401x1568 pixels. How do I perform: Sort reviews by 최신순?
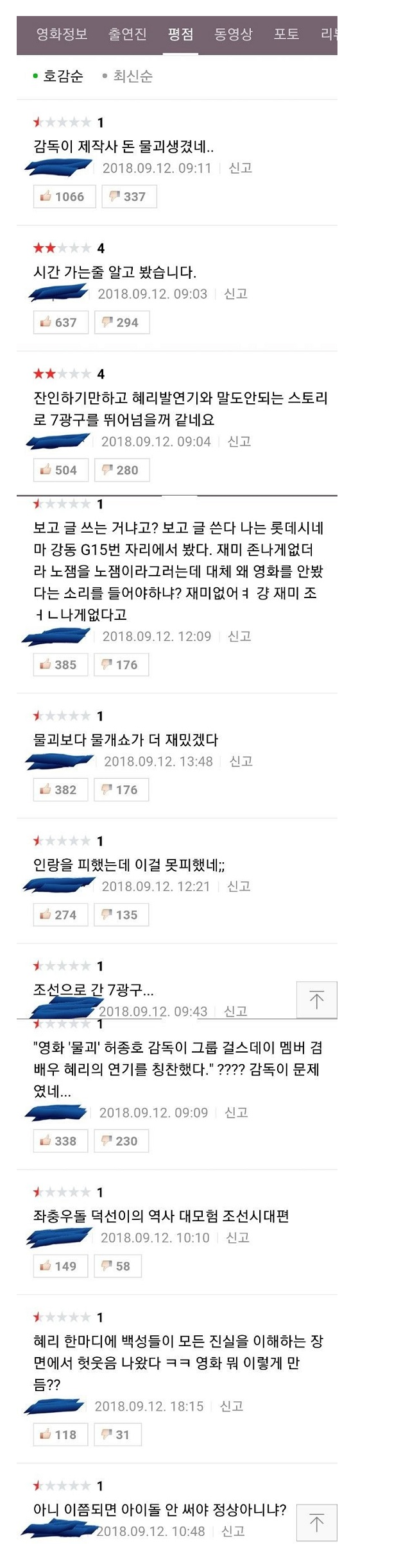click(x=132, y=76)
